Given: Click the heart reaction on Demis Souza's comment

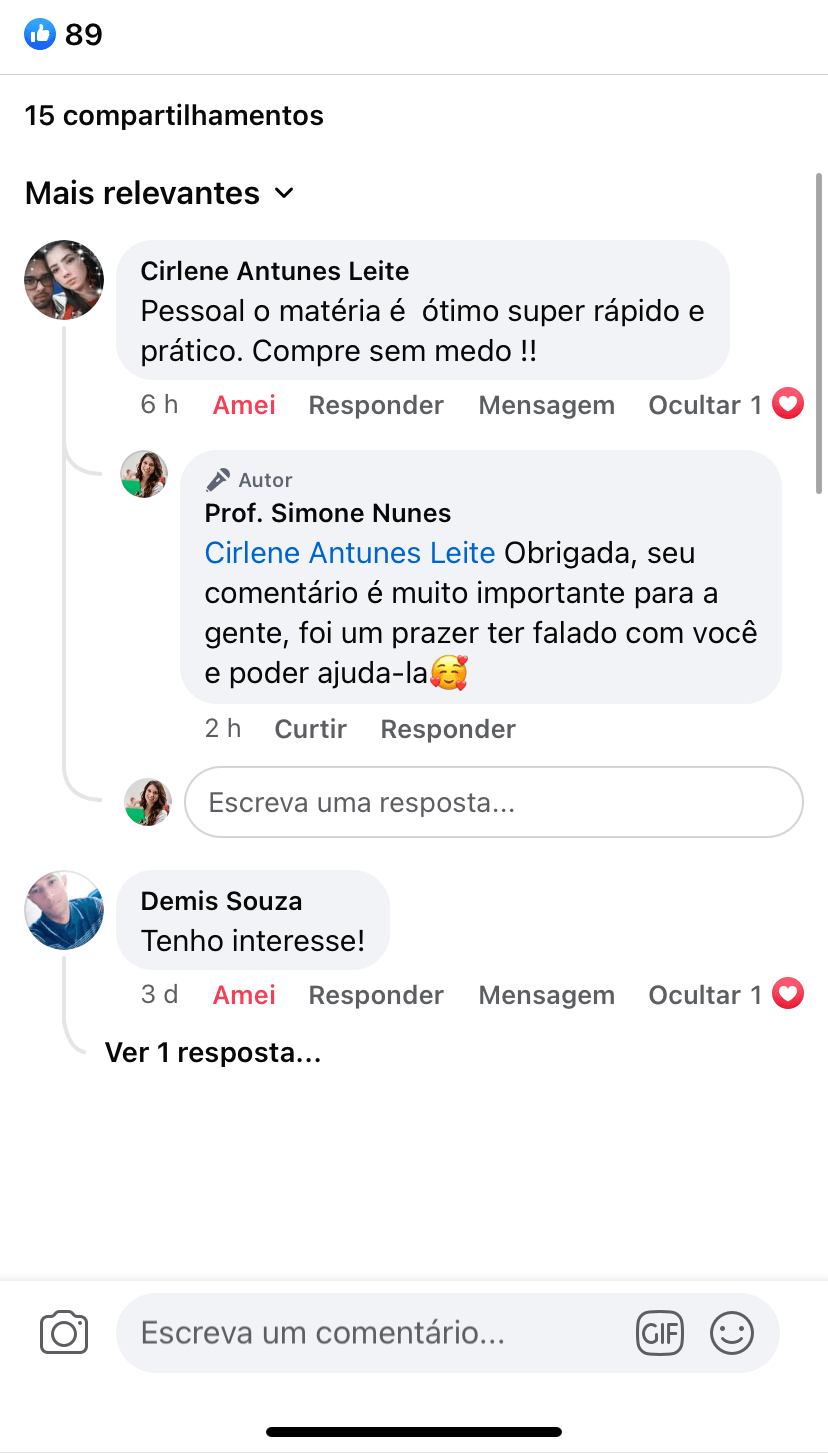Looking at the screenshot, I should (x=787, y=993).
